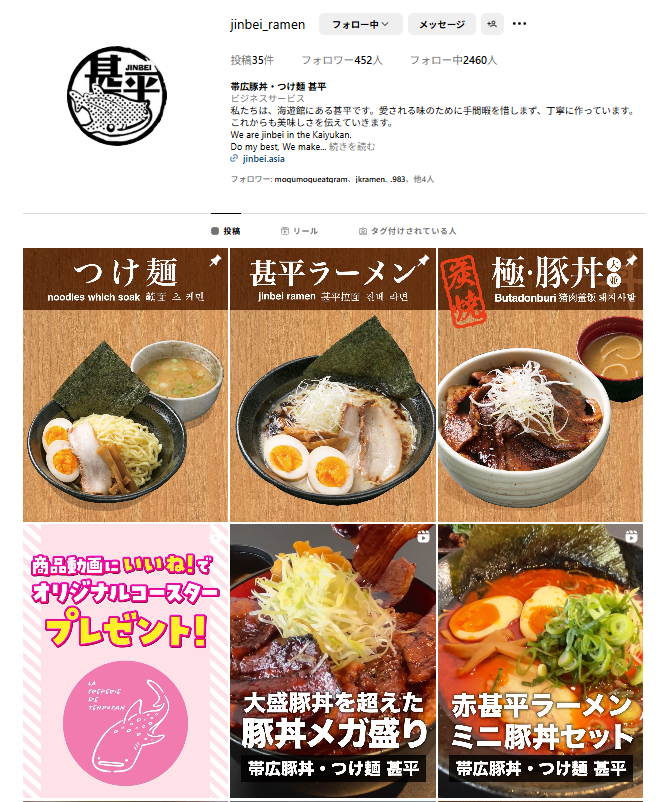Open the 豚丼メガ盛り reel

click(333, 660)
